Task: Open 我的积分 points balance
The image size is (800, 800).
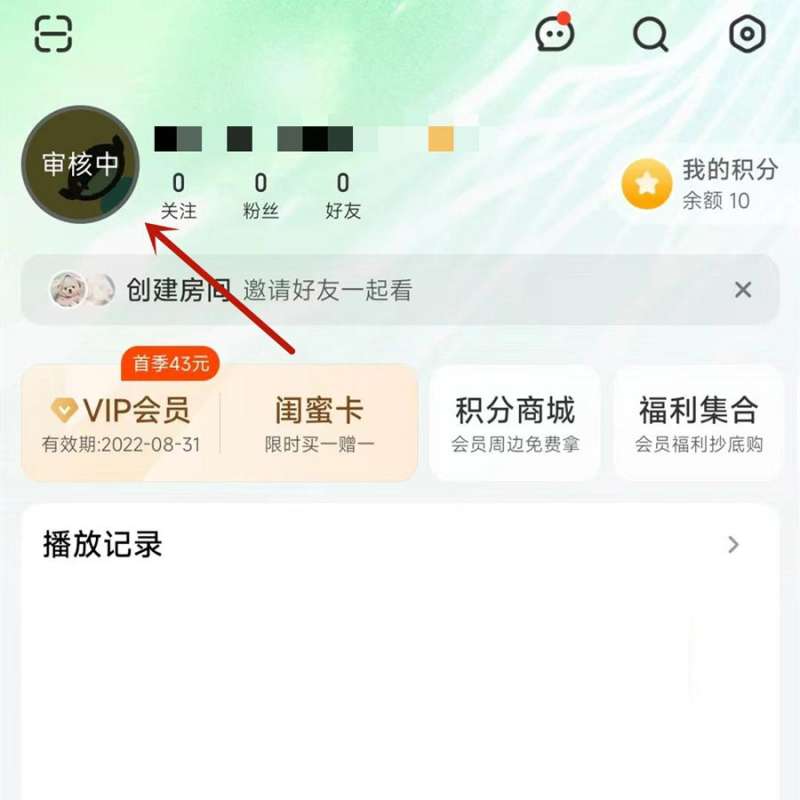Action: pos(700,184)
